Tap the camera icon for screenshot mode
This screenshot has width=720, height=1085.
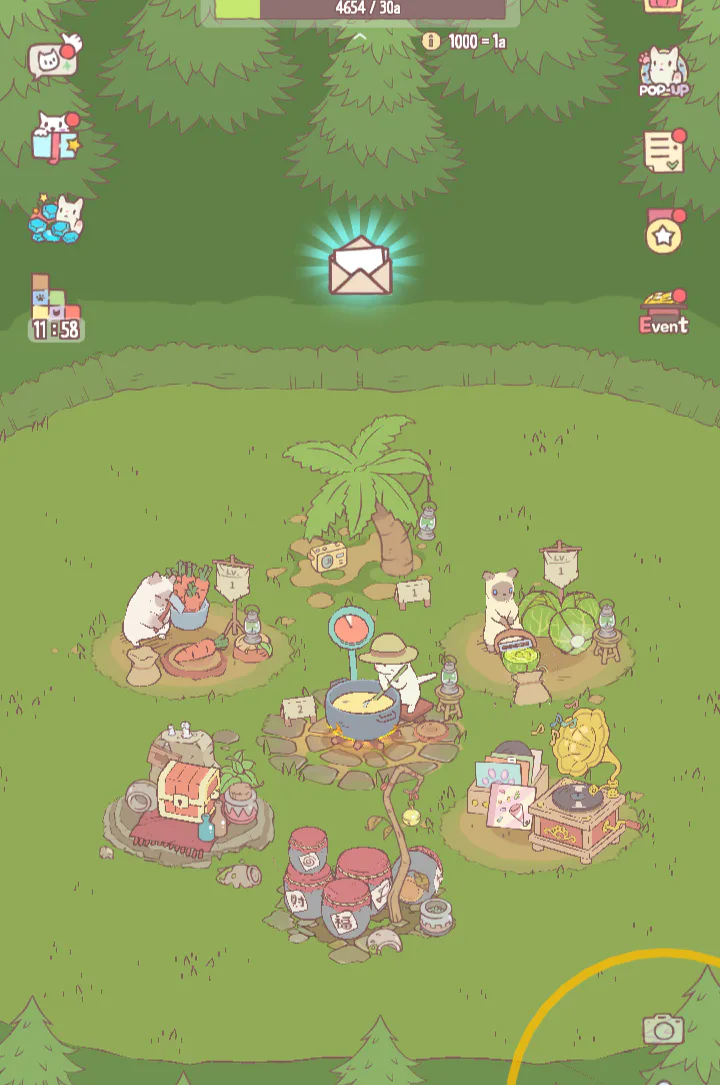click(663, 1029)
